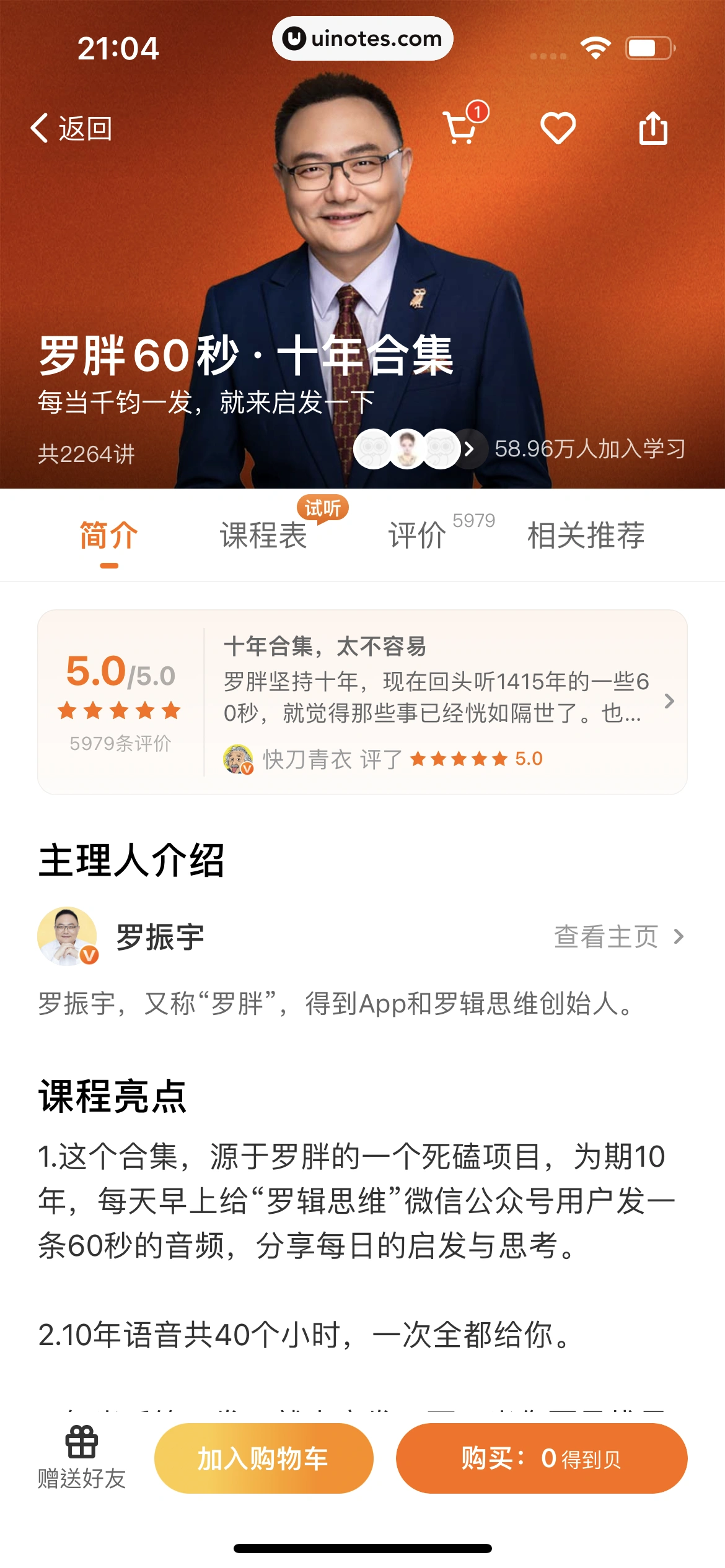This screenshot has width=725, height=1568.
Task: Go back using the 返回 button
Action: (x=71, y=128)
